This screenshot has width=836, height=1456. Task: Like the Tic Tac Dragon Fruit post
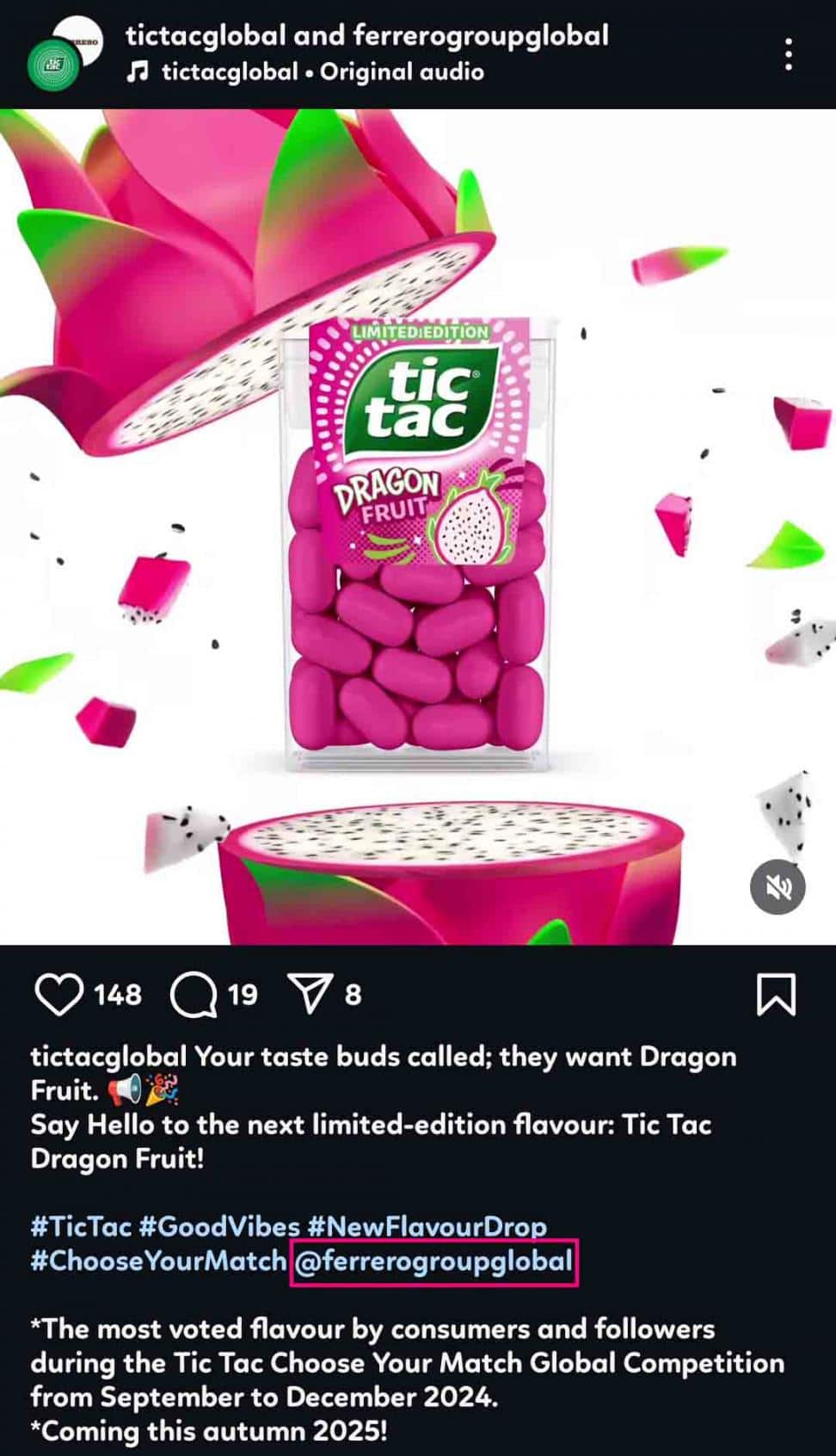click(x=58, y=995)
